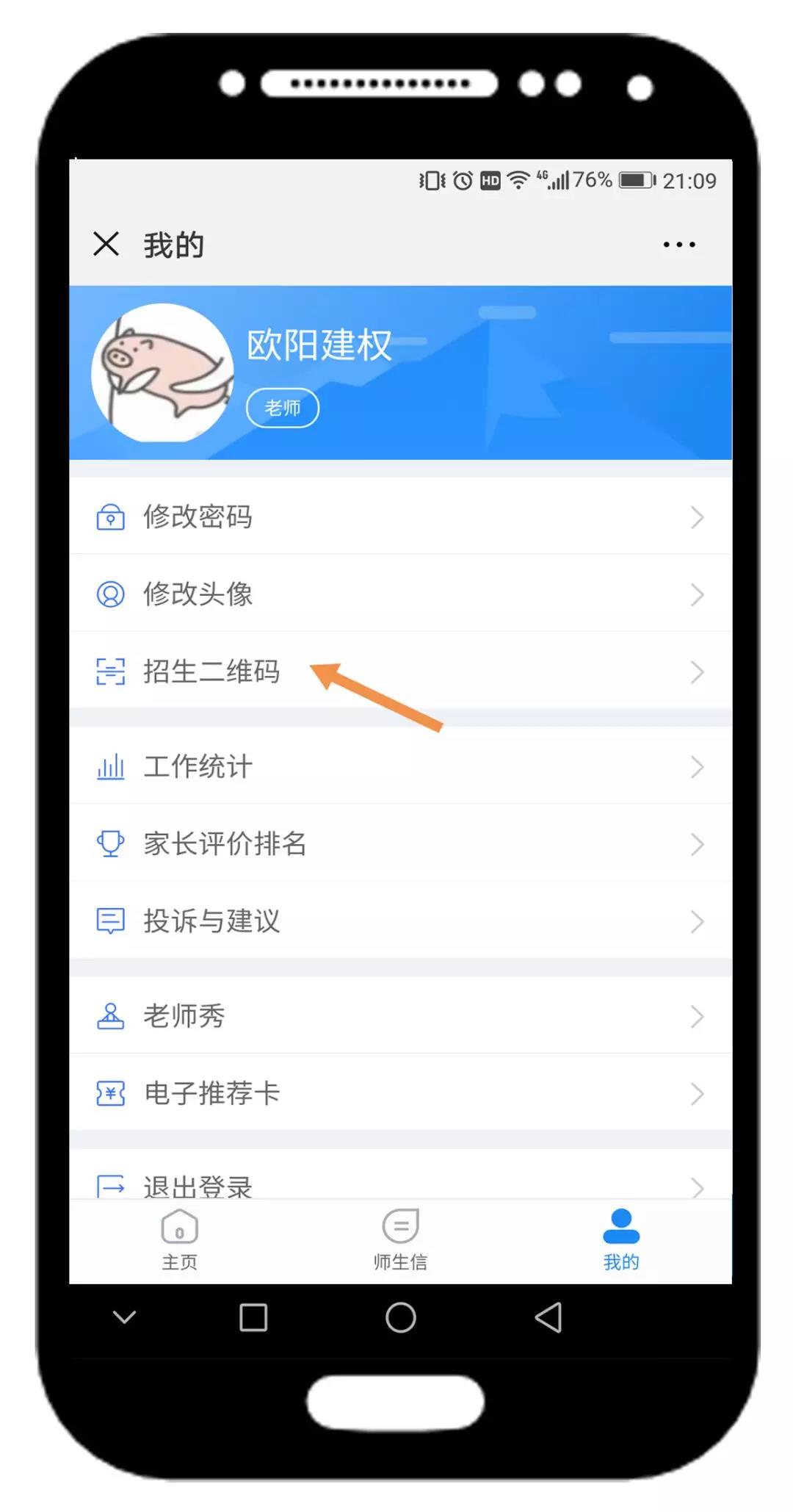Tap the system back triangle button
Viewport: 793px width, 1512px height.
click(x=548, y=1317)
